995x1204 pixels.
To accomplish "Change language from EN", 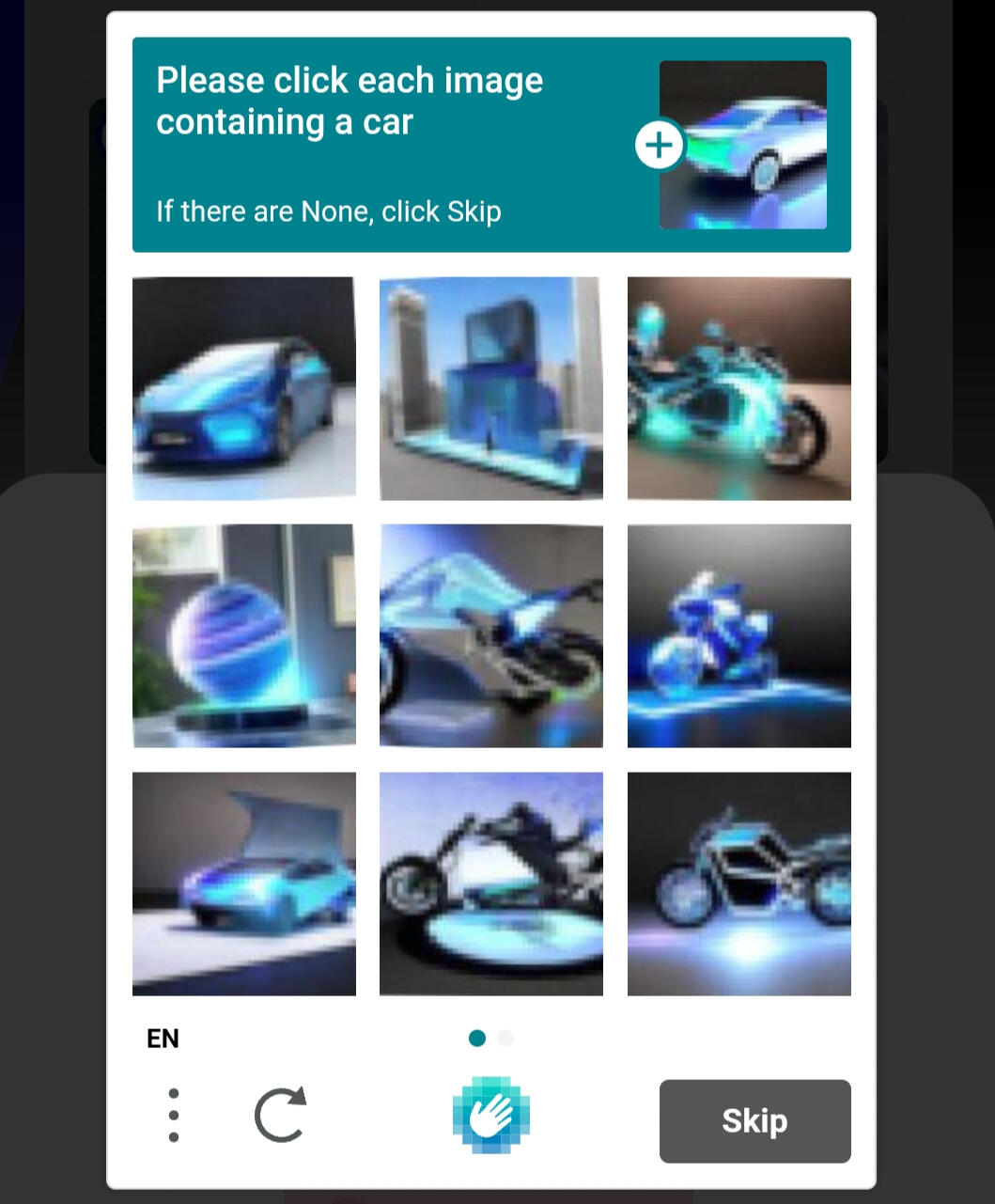I will tap(163, 1039).
